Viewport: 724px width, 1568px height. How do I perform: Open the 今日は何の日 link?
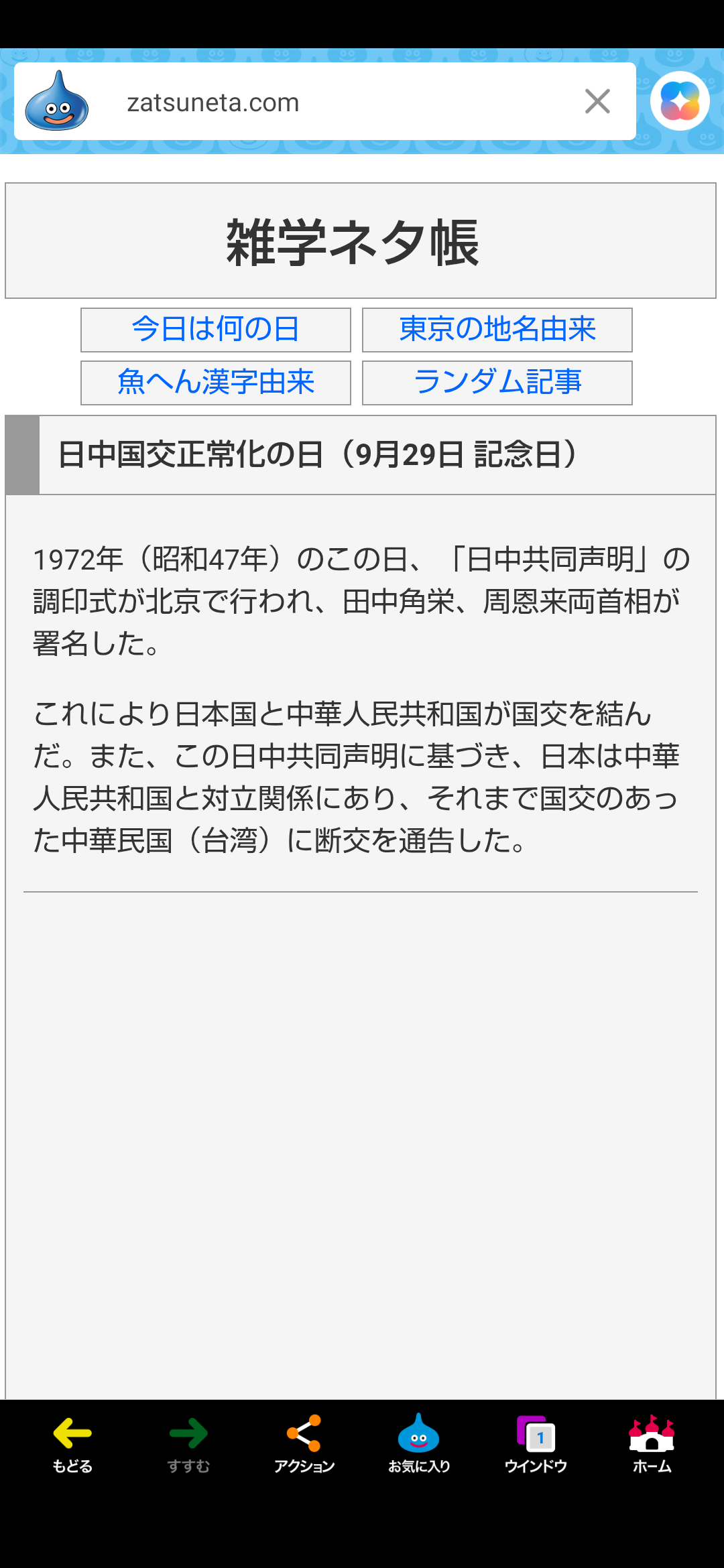click(x=215, y=330)
